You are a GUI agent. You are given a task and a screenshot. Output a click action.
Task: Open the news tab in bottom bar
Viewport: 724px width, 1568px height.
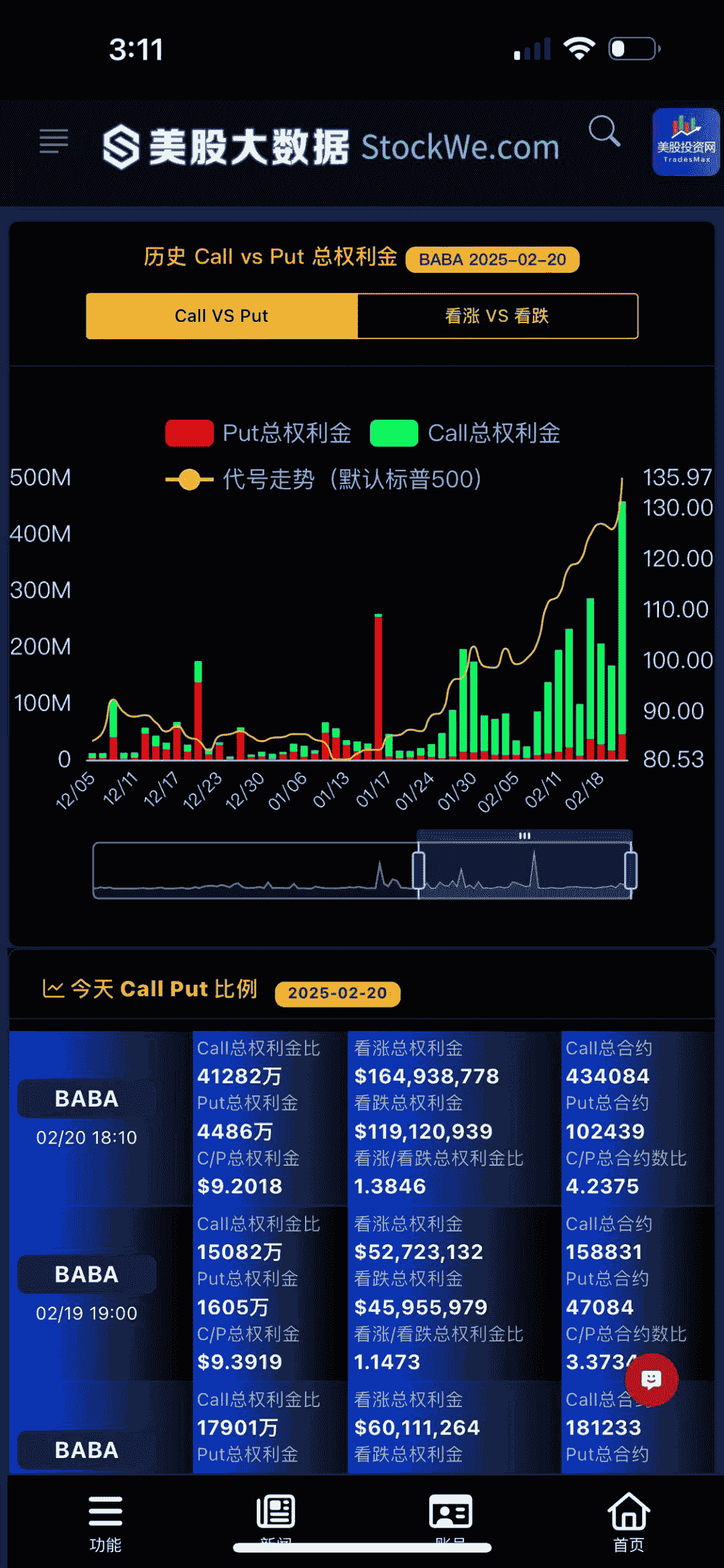point(276,1516)
